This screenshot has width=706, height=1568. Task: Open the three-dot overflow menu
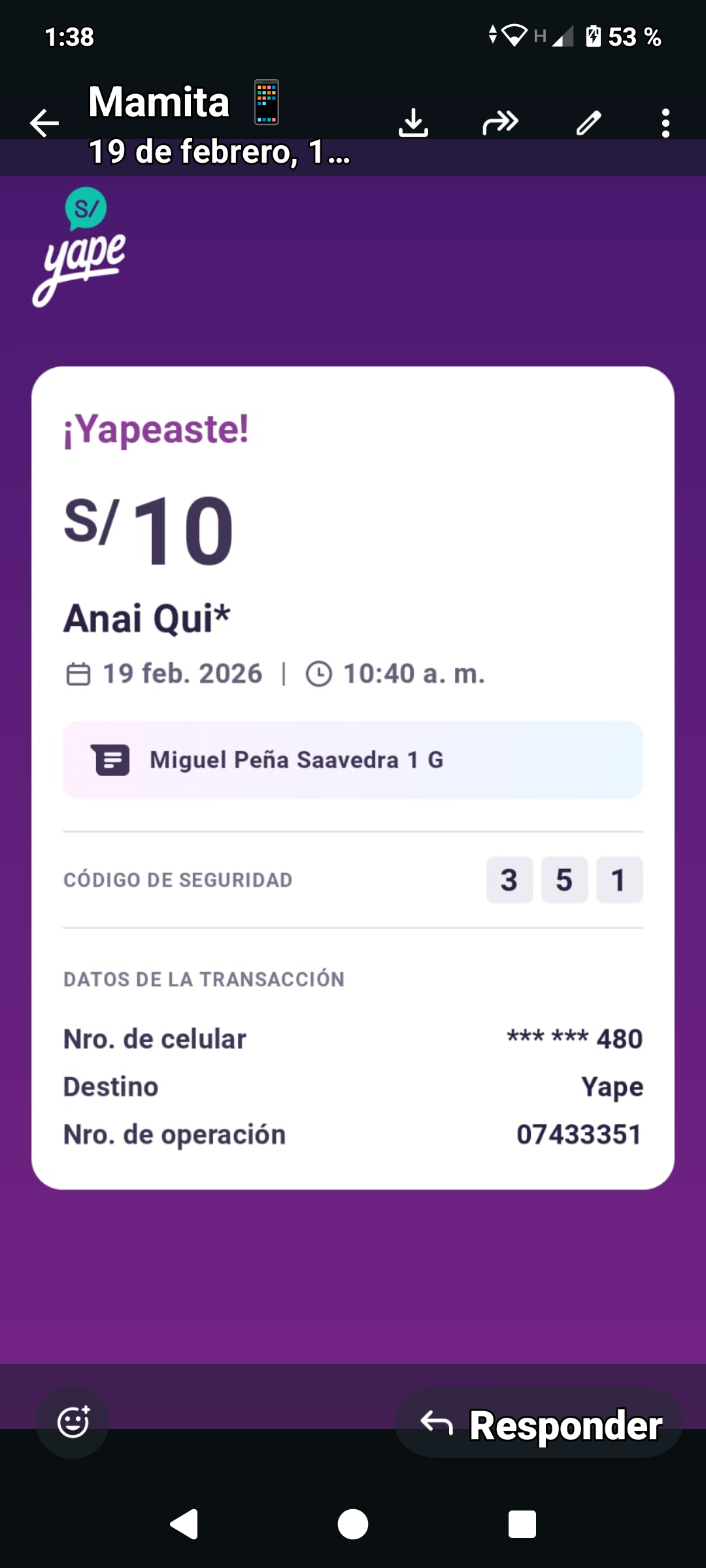[665, 123]
